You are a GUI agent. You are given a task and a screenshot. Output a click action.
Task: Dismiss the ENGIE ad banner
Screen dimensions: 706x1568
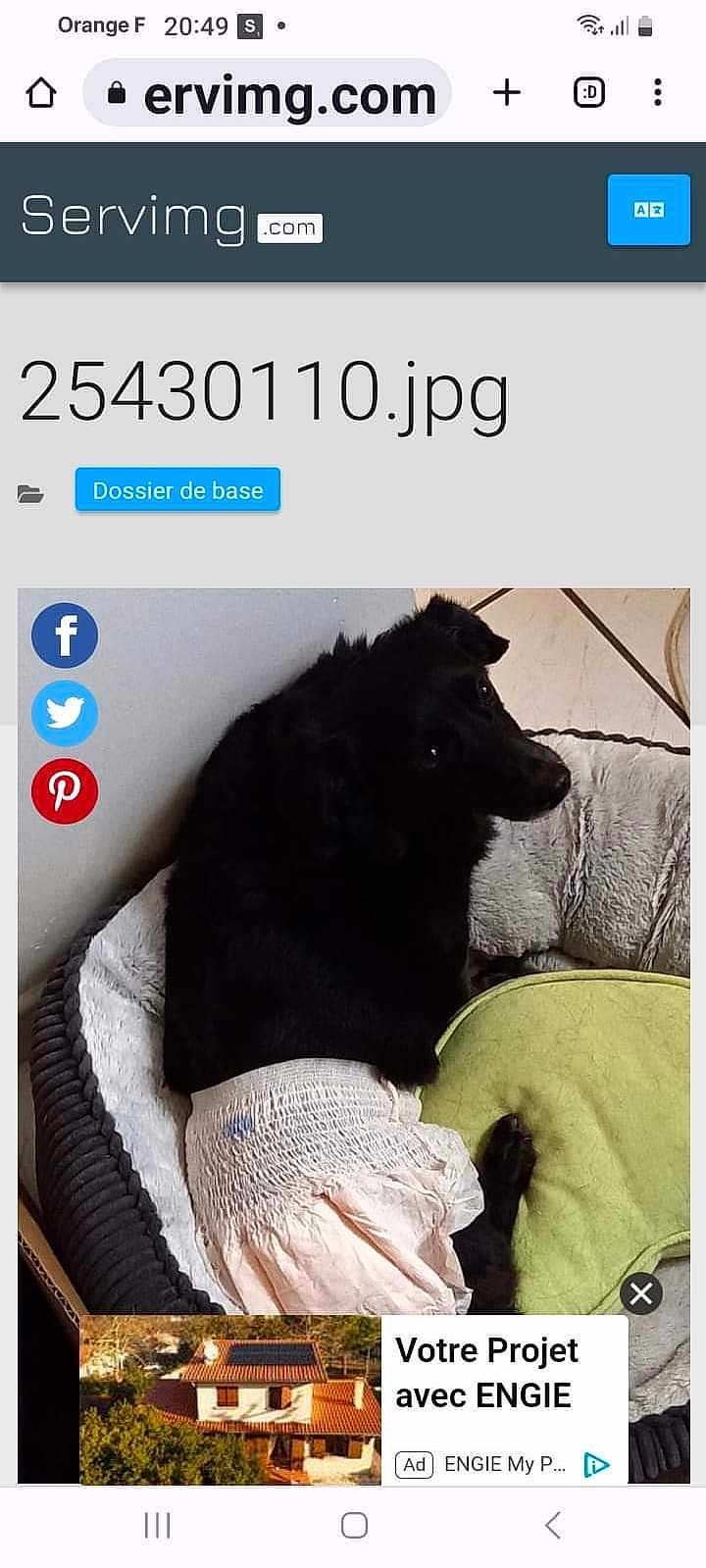(641, 1294)
